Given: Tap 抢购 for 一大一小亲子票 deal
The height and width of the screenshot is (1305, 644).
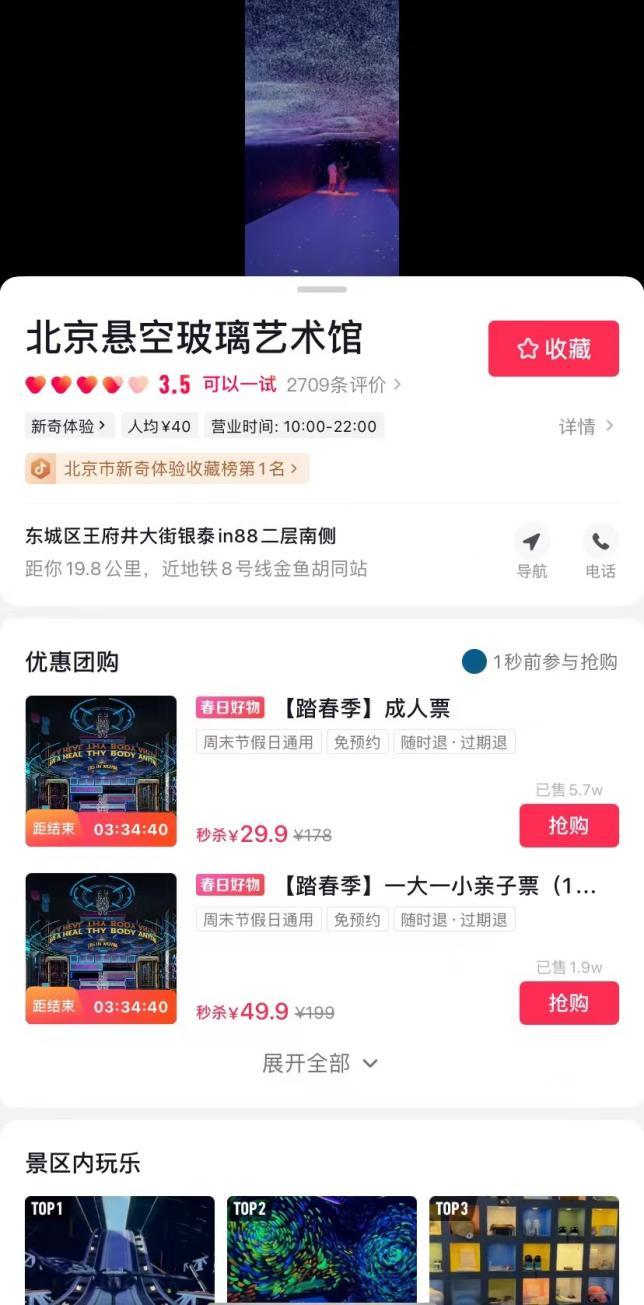Looking at the screenshot, I should click(x=568, y=1003).
